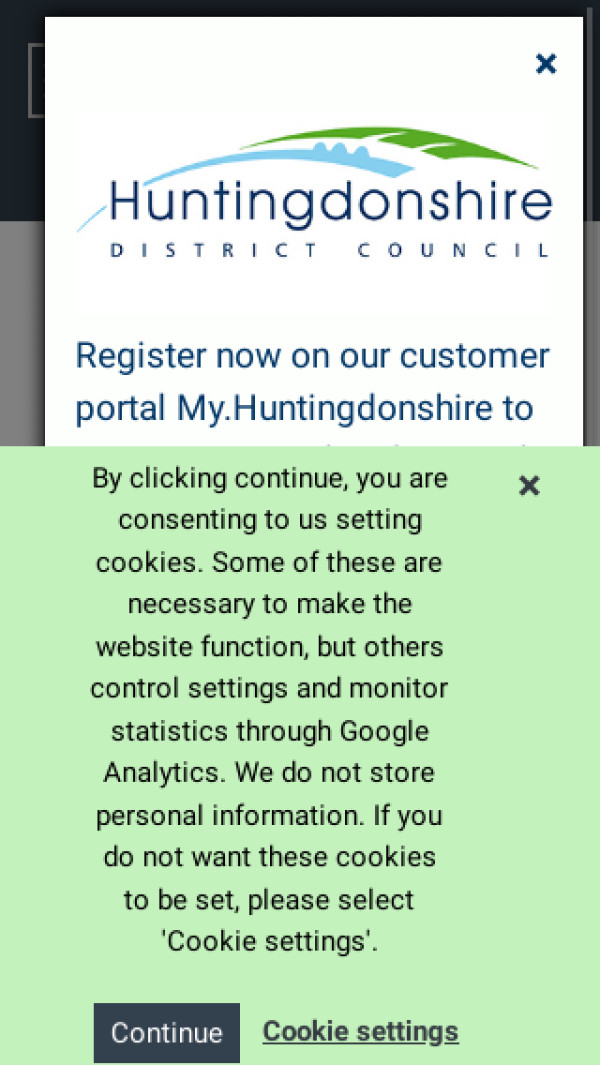Viewport: 600px width, 1065px height.
Task: Dismiss the cookie consent banner
Action: [x=529, y=486]
